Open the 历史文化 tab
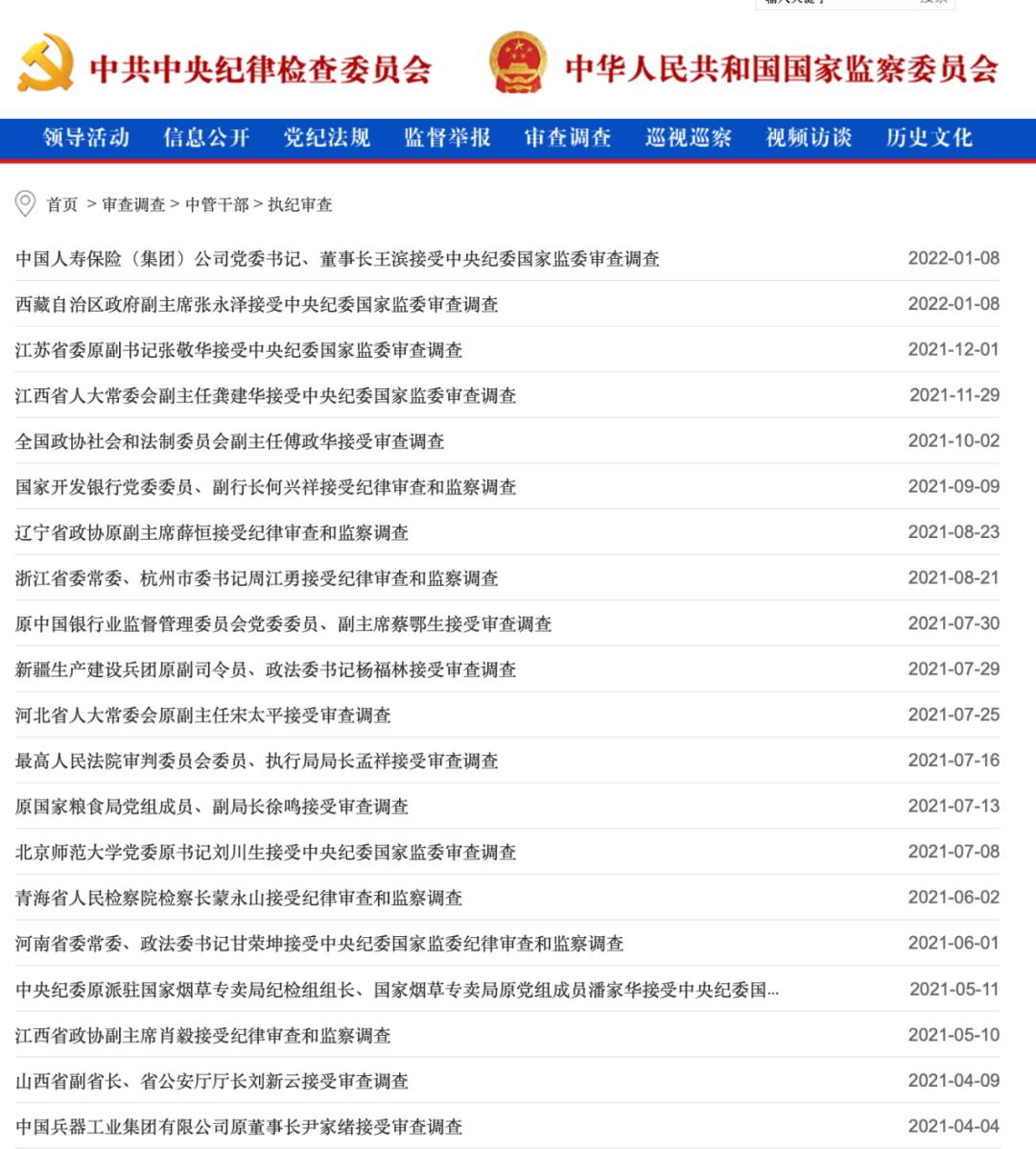Image resolution: width=1036 pixels, height=1149 pixels. coord(929,137)
